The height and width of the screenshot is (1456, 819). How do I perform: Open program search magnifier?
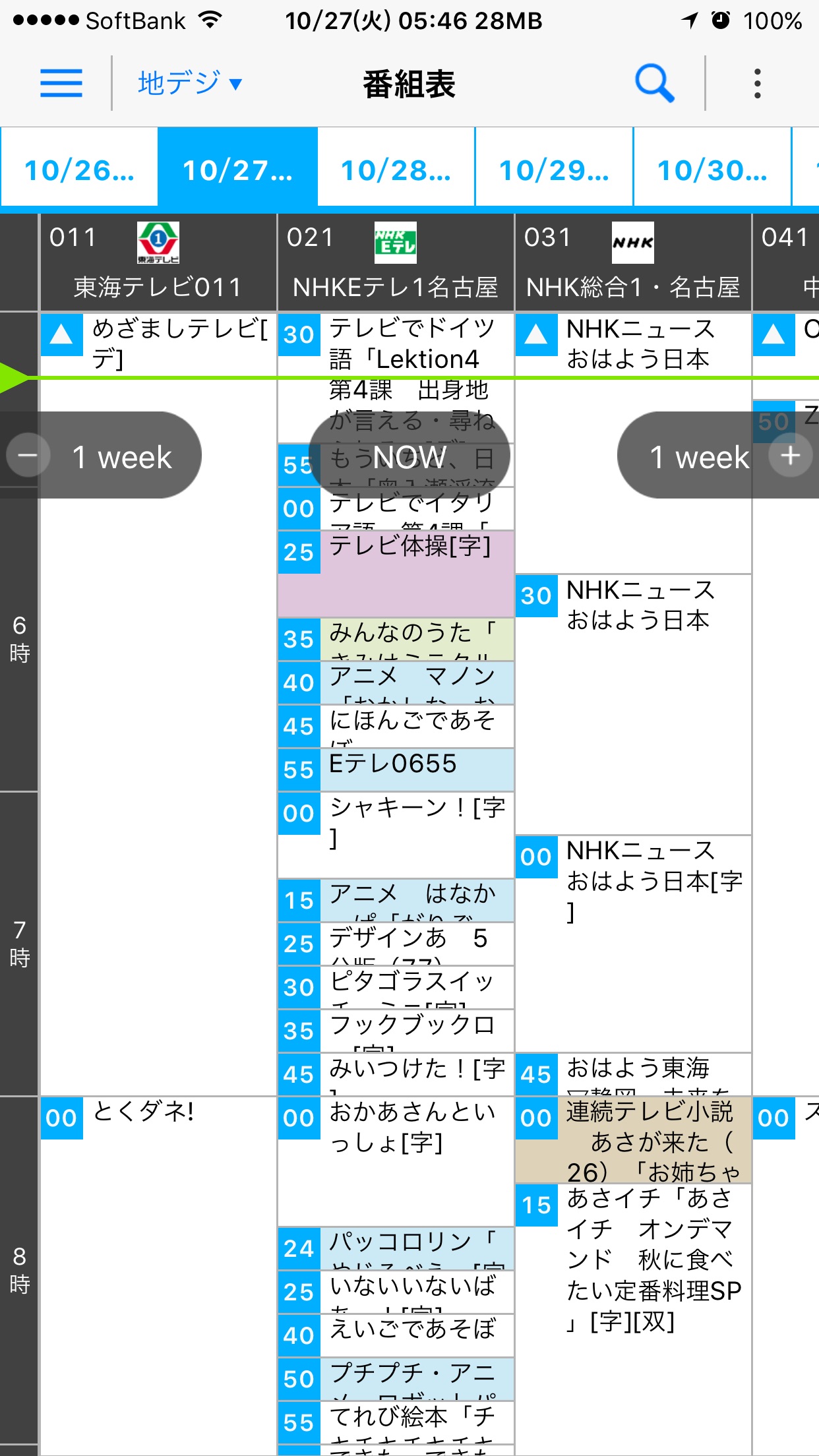click(x=654, y=84)
